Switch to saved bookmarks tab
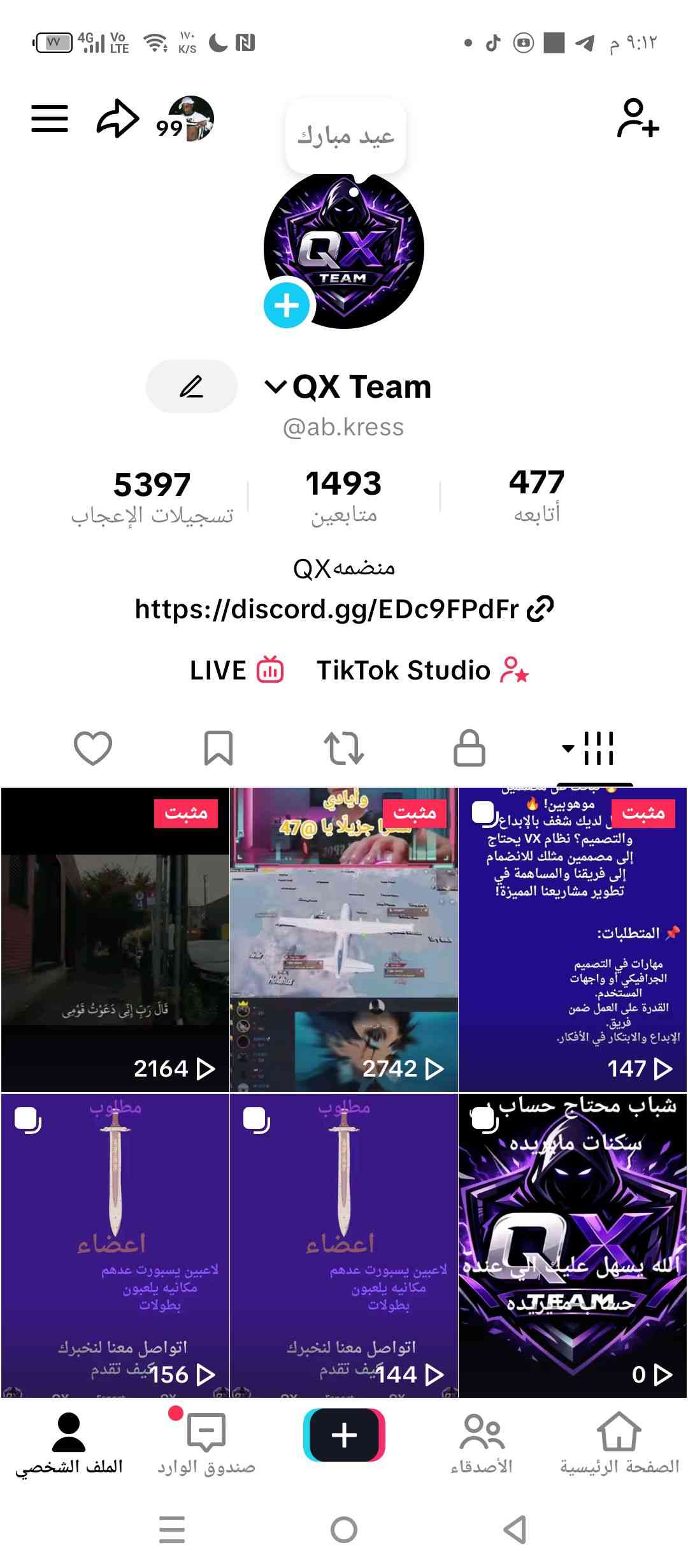688x1568 pixels. click(x=218, y=748)
